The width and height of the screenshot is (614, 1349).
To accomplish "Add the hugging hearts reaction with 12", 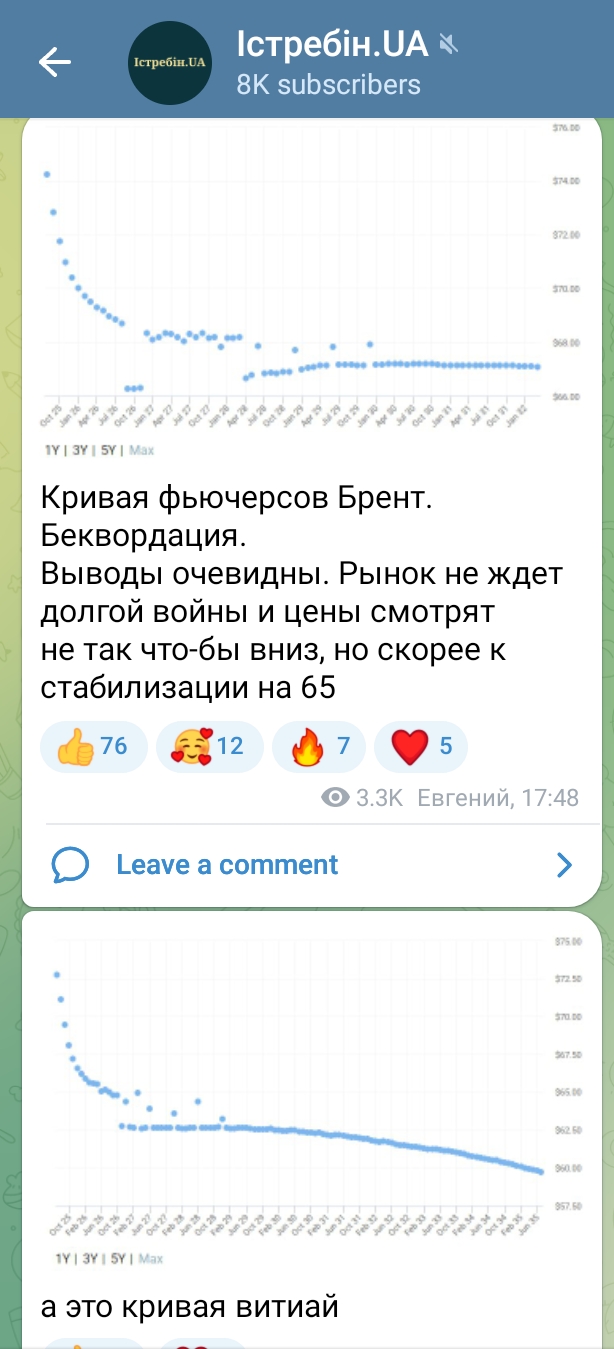I will pos(209,746).
